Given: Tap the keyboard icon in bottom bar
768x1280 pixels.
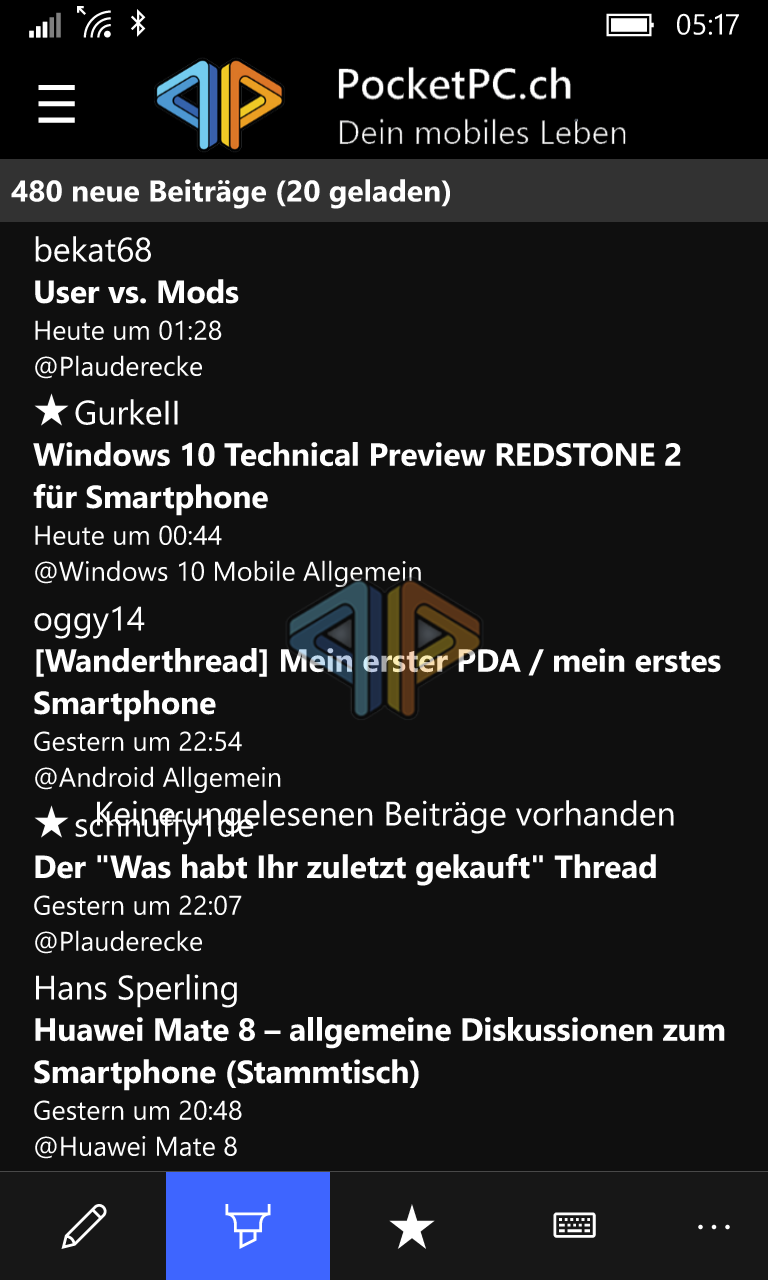Looking at the screenshot, I should [x=575, y=1226].
